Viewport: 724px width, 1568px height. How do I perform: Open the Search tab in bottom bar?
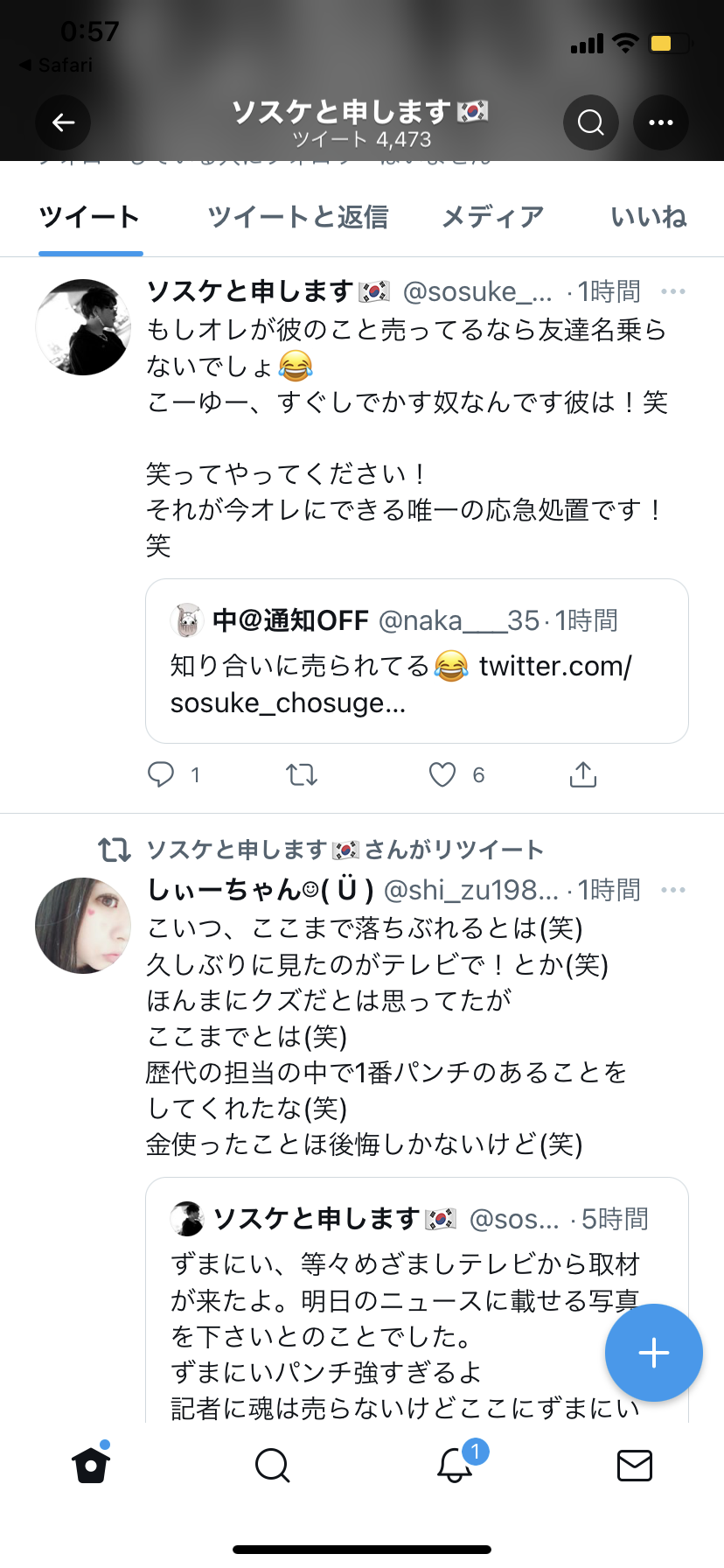tap(272, 1465)
